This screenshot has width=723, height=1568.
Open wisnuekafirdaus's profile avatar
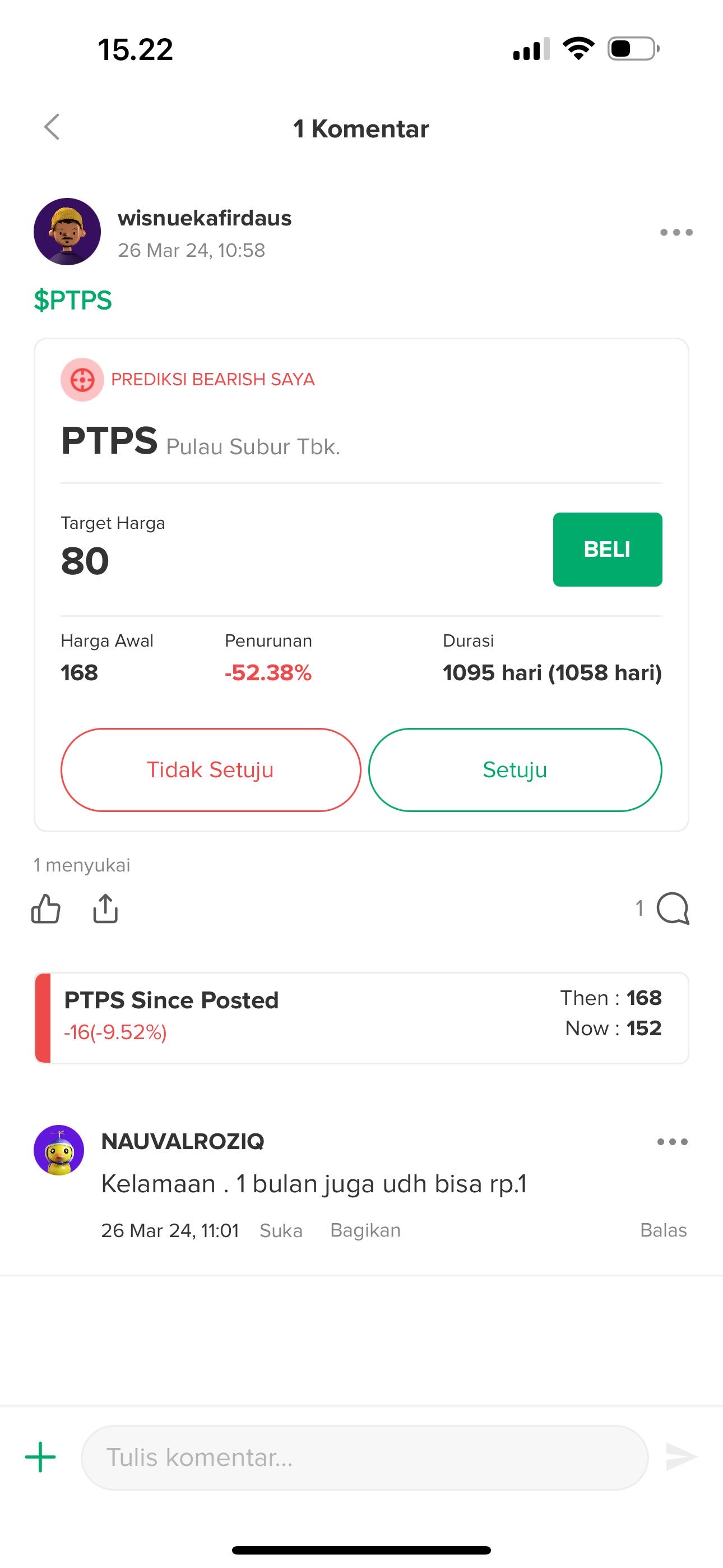(67, 231)
